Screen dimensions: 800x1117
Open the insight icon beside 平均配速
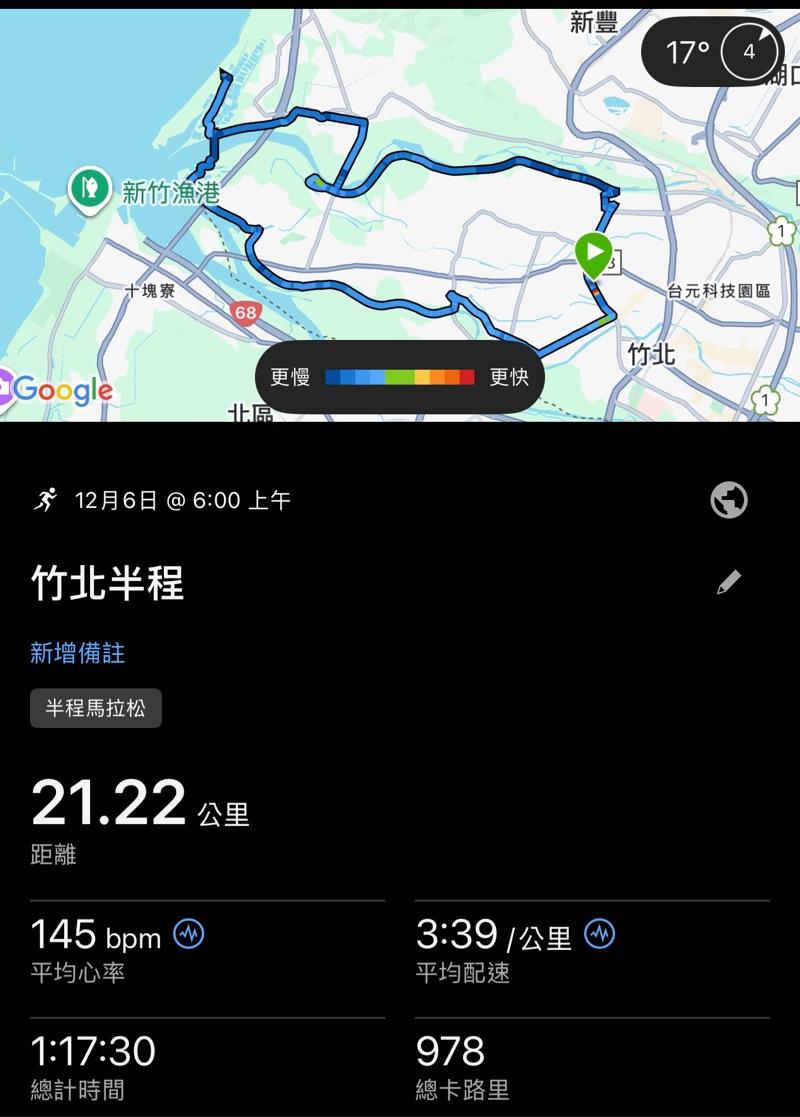pyautogui.click(x=600, y=934)
